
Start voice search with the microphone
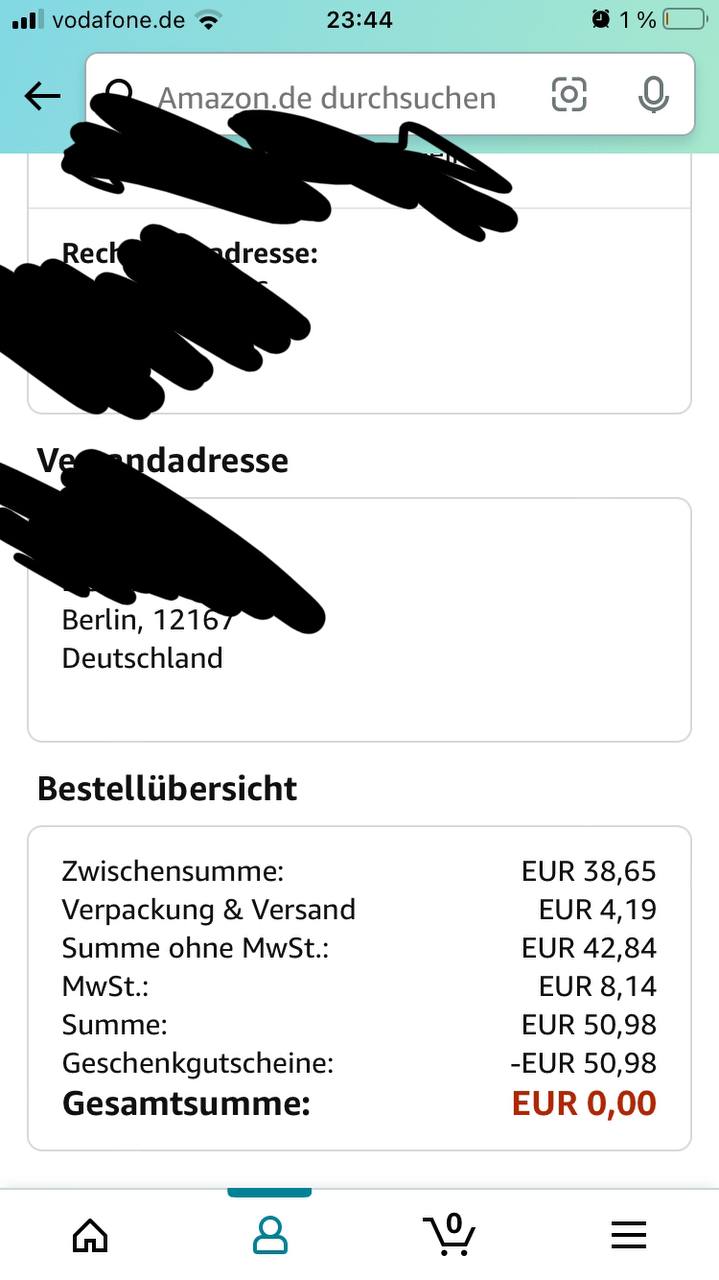[x=653, y=95]
